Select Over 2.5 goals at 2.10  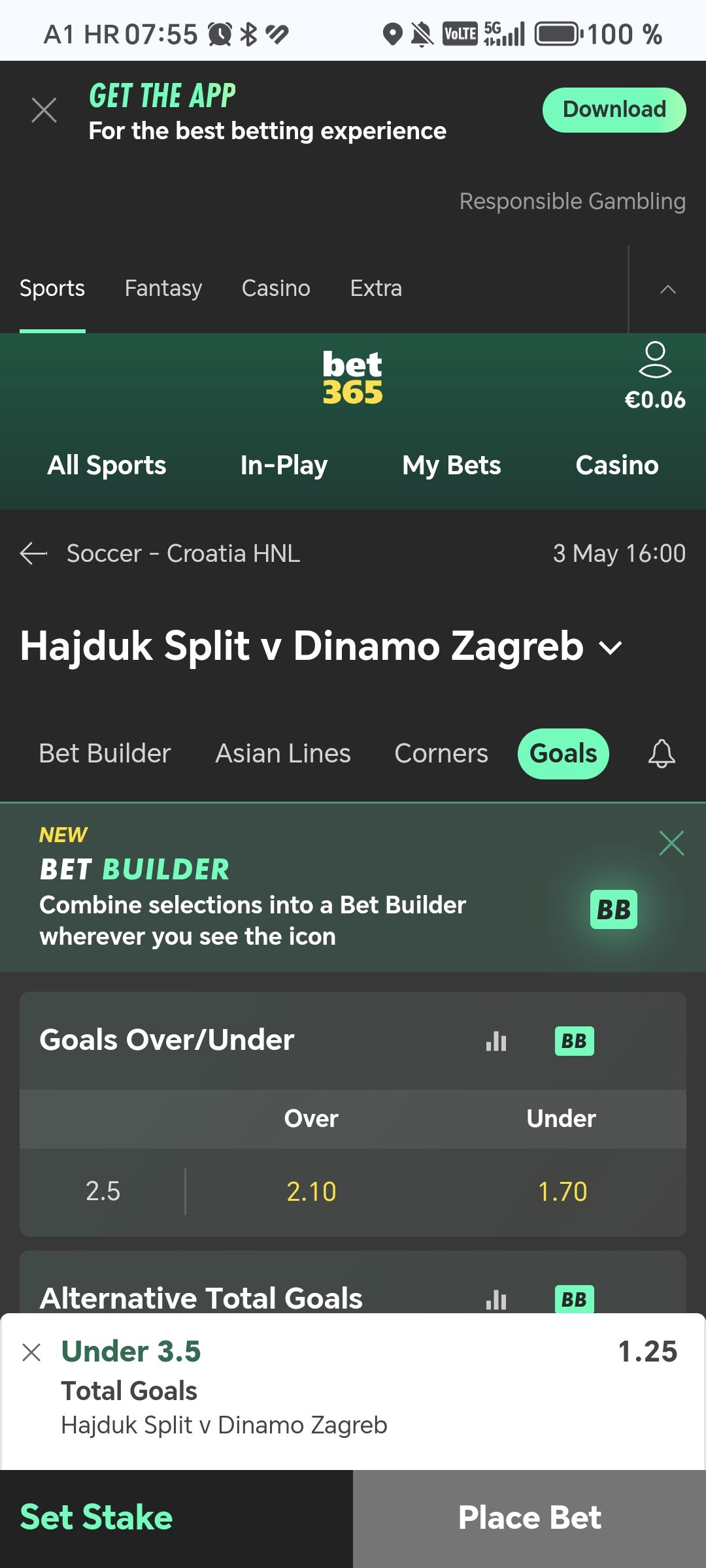[x=311, y=1192]
